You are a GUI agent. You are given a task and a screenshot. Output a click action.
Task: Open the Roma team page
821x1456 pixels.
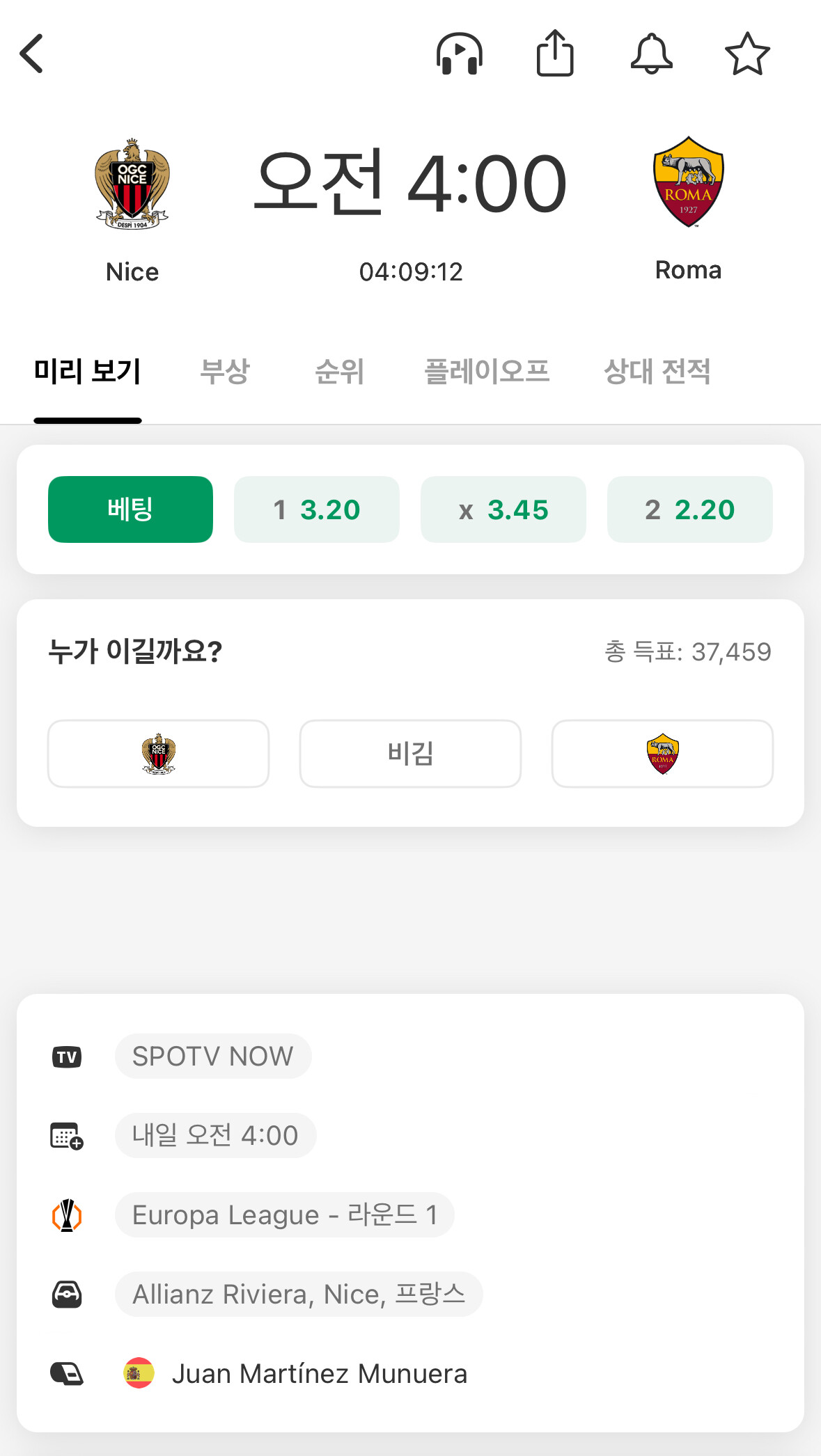click(688, 209)
